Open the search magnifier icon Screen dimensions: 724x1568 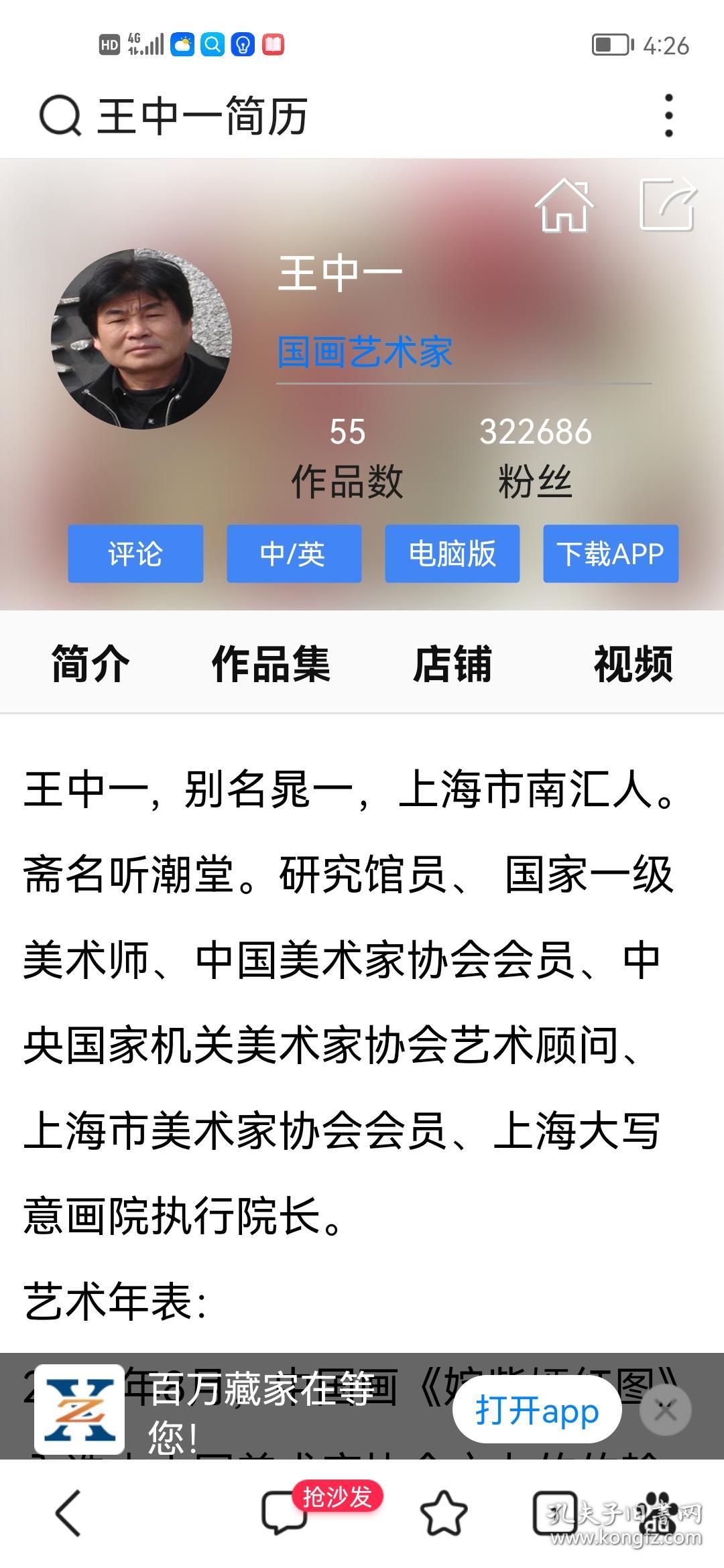tap(59, 114)
